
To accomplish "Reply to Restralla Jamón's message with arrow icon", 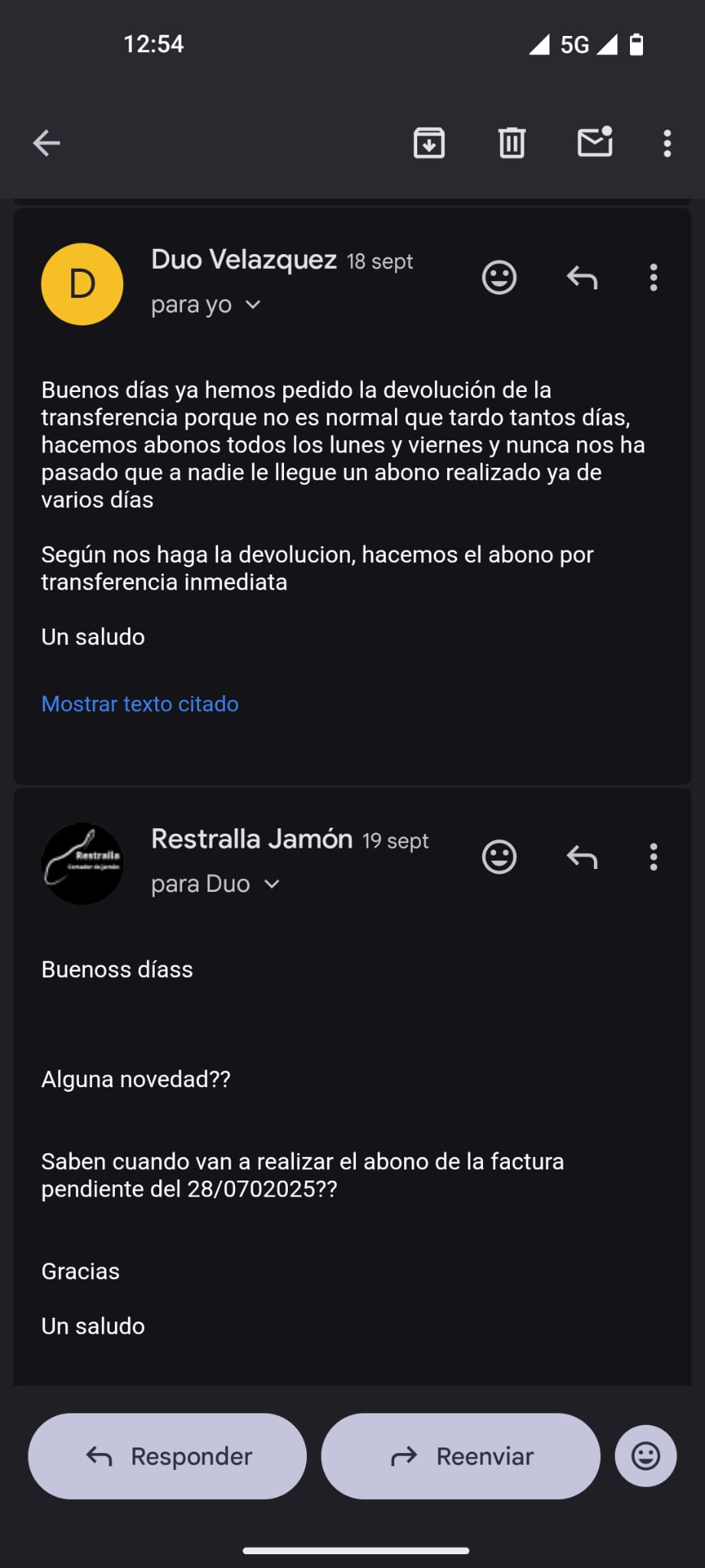I will 582,857.
